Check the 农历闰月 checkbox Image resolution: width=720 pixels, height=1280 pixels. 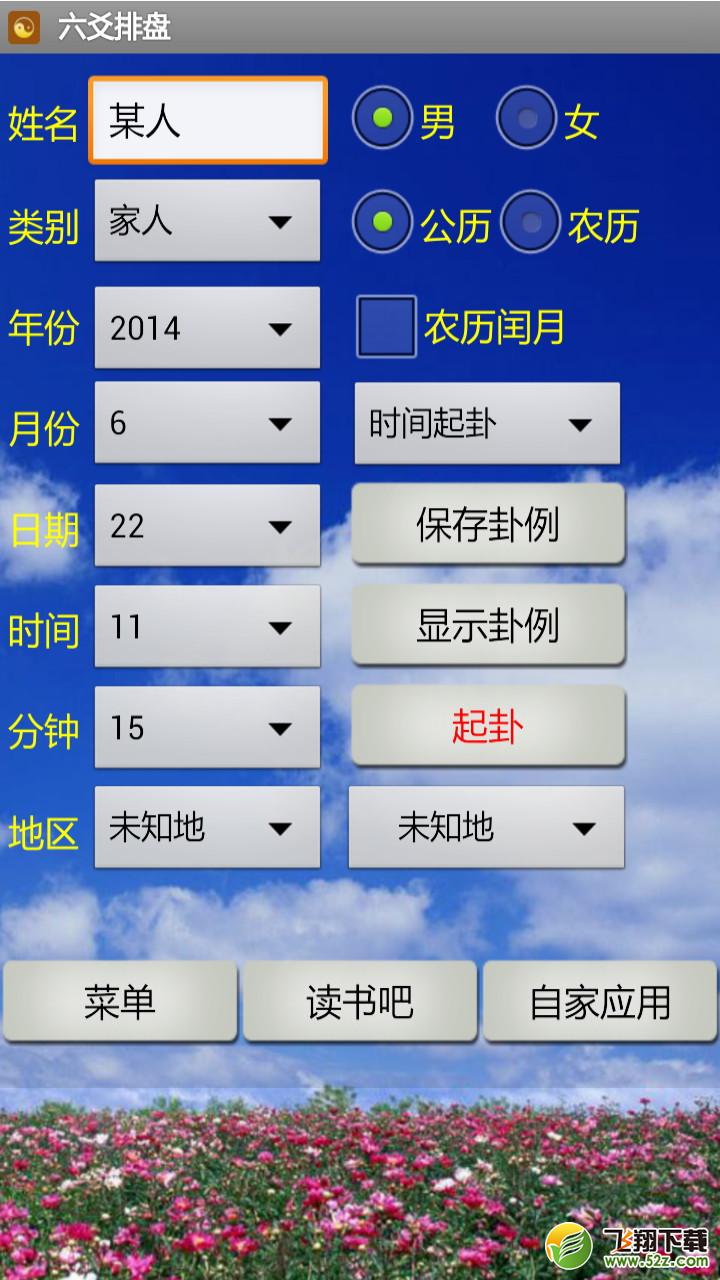click(387, 326)
